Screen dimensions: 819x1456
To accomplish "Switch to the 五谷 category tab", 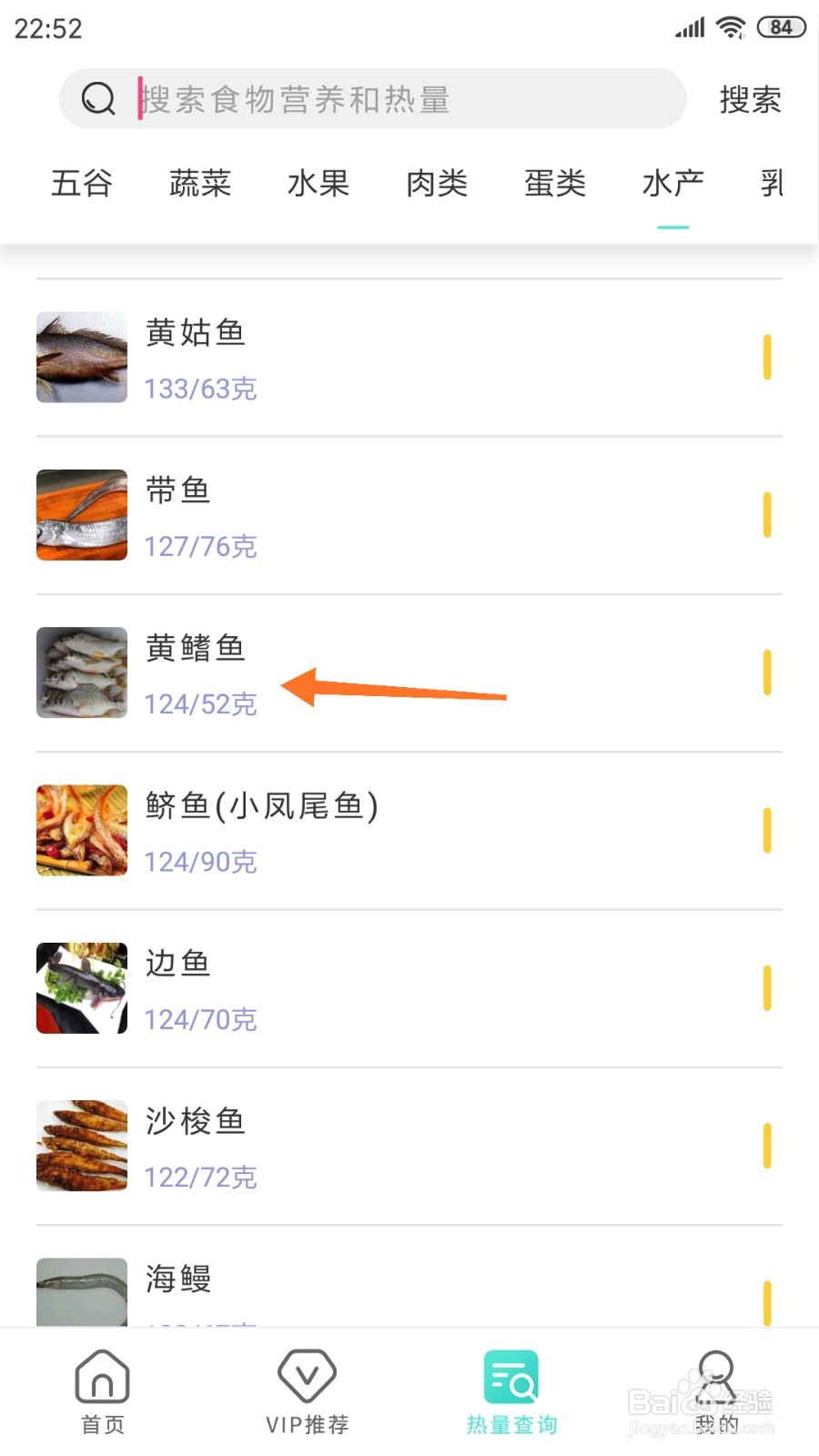I will [82, 183].
